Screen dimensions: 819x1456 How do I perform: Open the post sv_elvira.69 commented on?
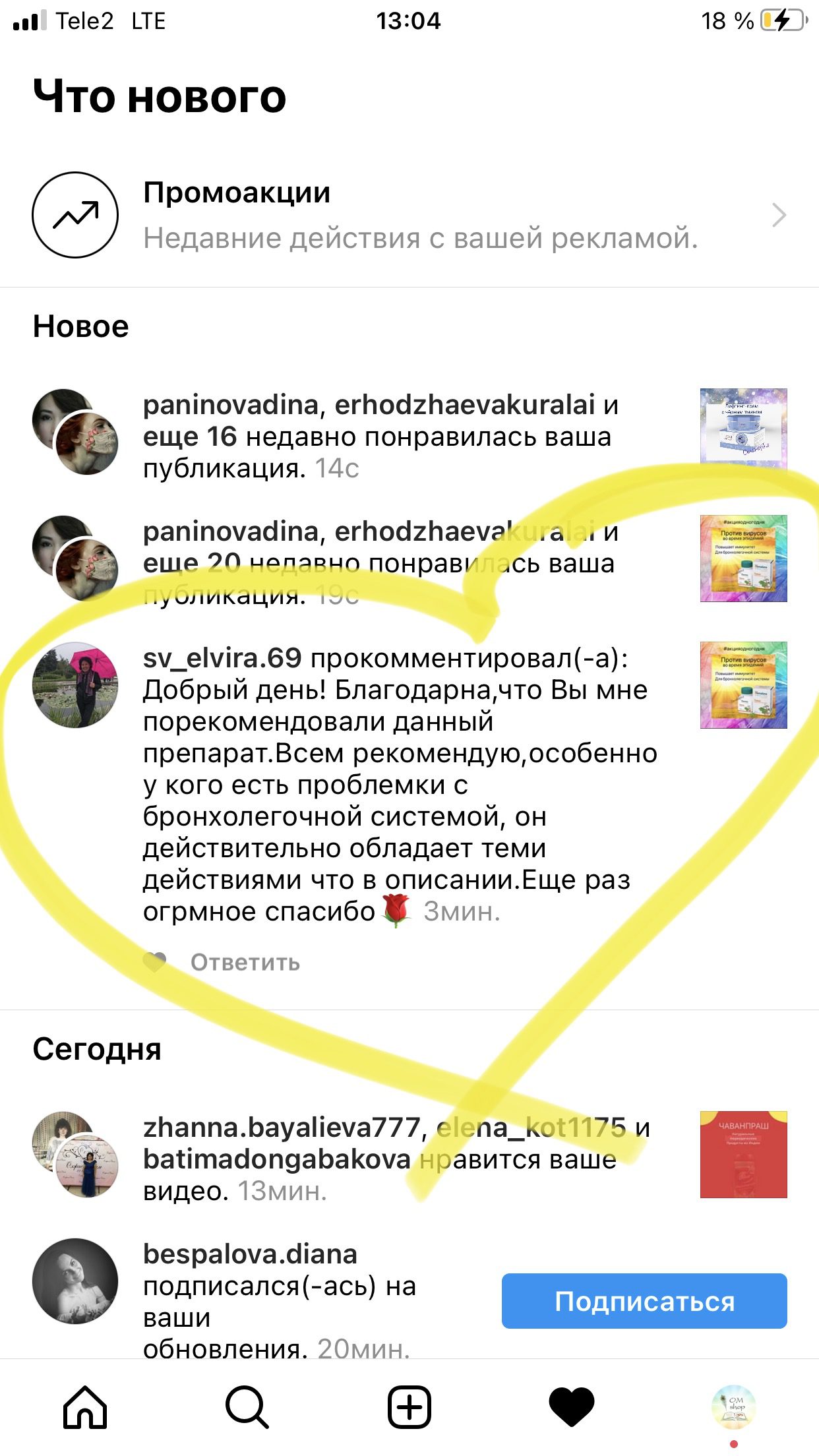(x=743, y=684)
